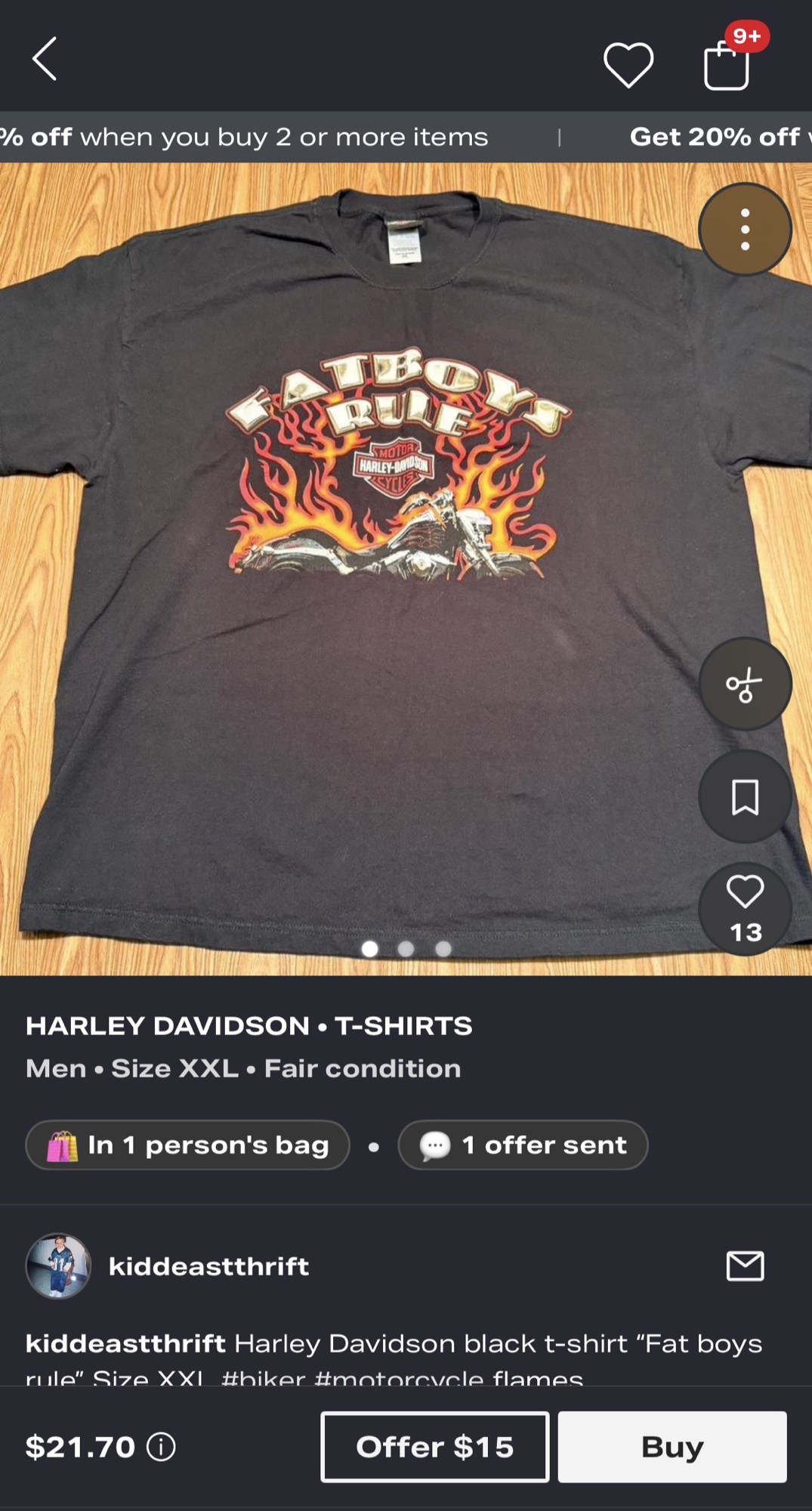Tap the '1 offer sent' chip
The image size is (812, 1511).
[523, 1145]
